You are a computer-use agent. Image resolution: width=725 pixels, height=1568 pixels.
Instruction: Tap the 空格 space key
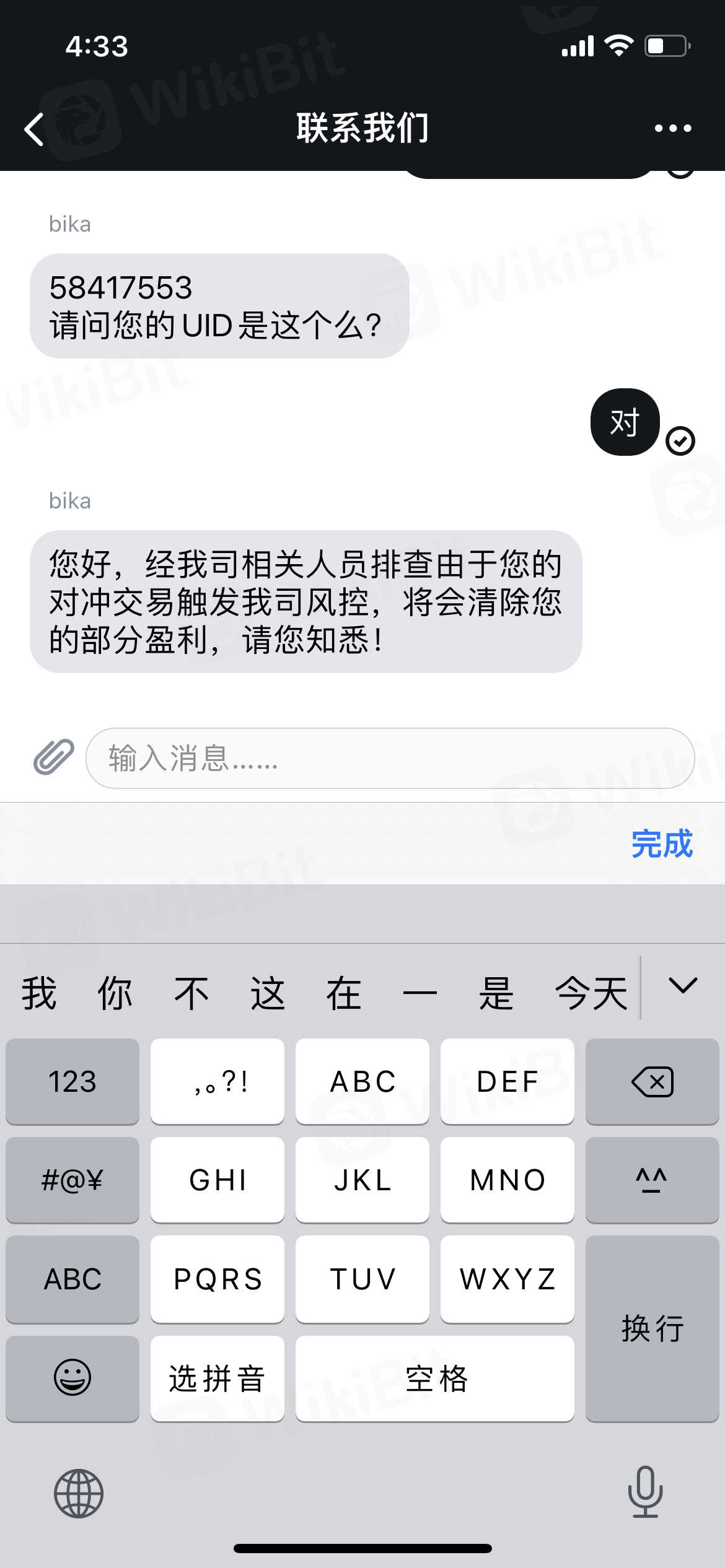tap(435, 1378)
